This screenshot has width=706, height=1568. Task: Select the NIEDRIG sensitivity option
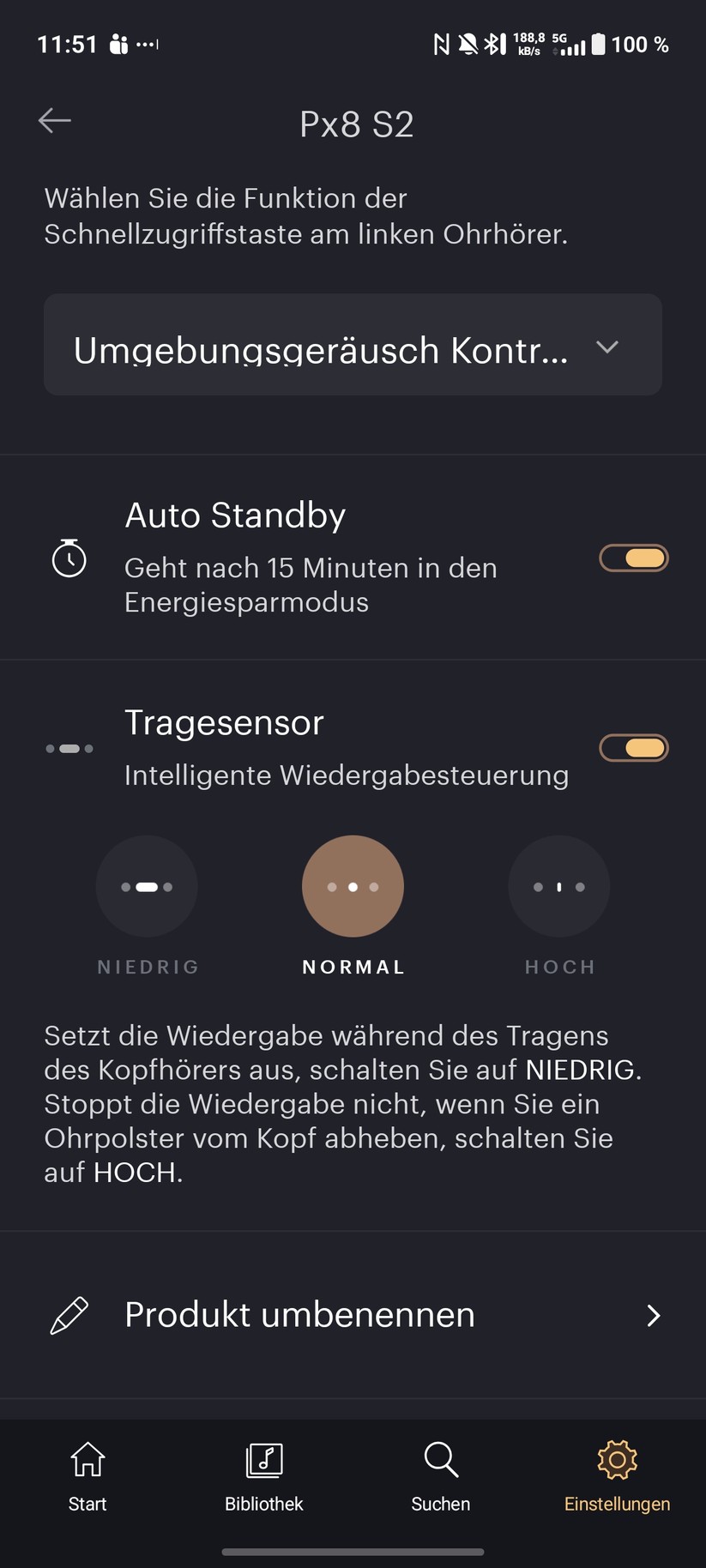[x=147, y=886]
